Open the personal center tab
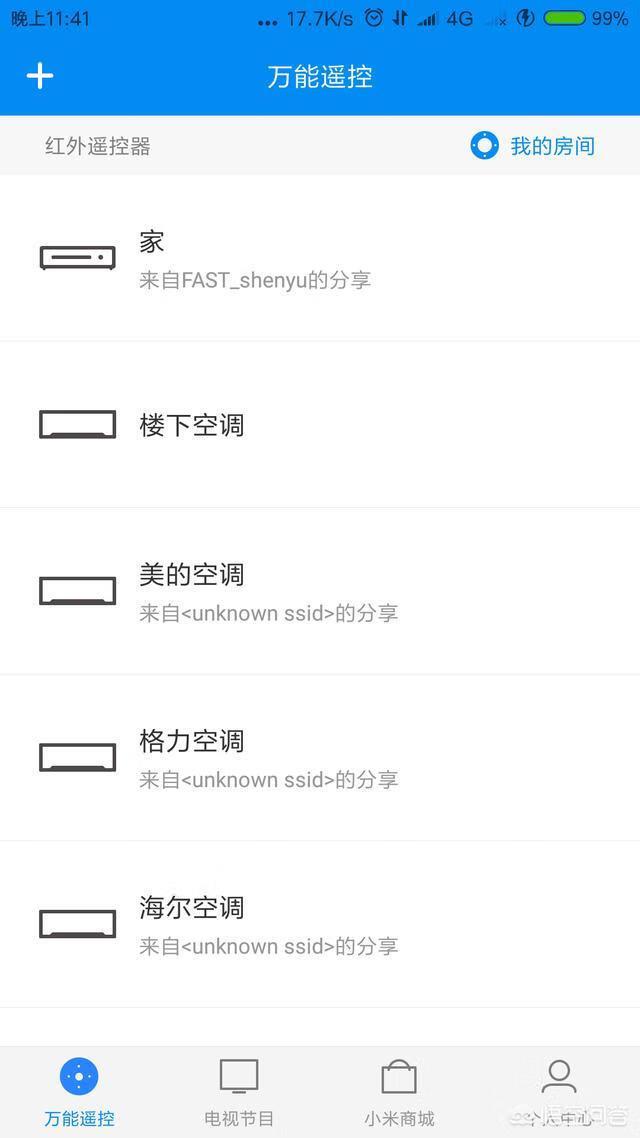640x1138 pixels. pyautogui.click(x=559, y=1093)
